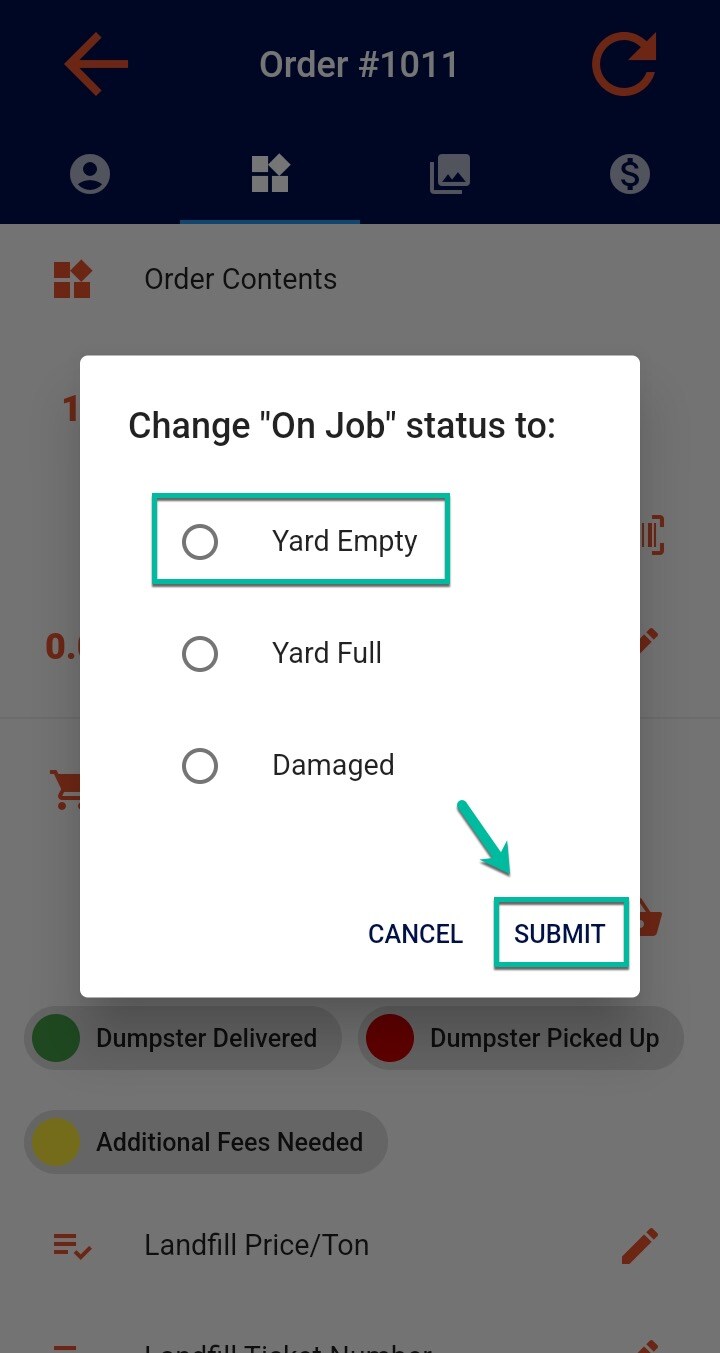Cancel the status change dialog

pyautogui.click(x=415, y=934)
